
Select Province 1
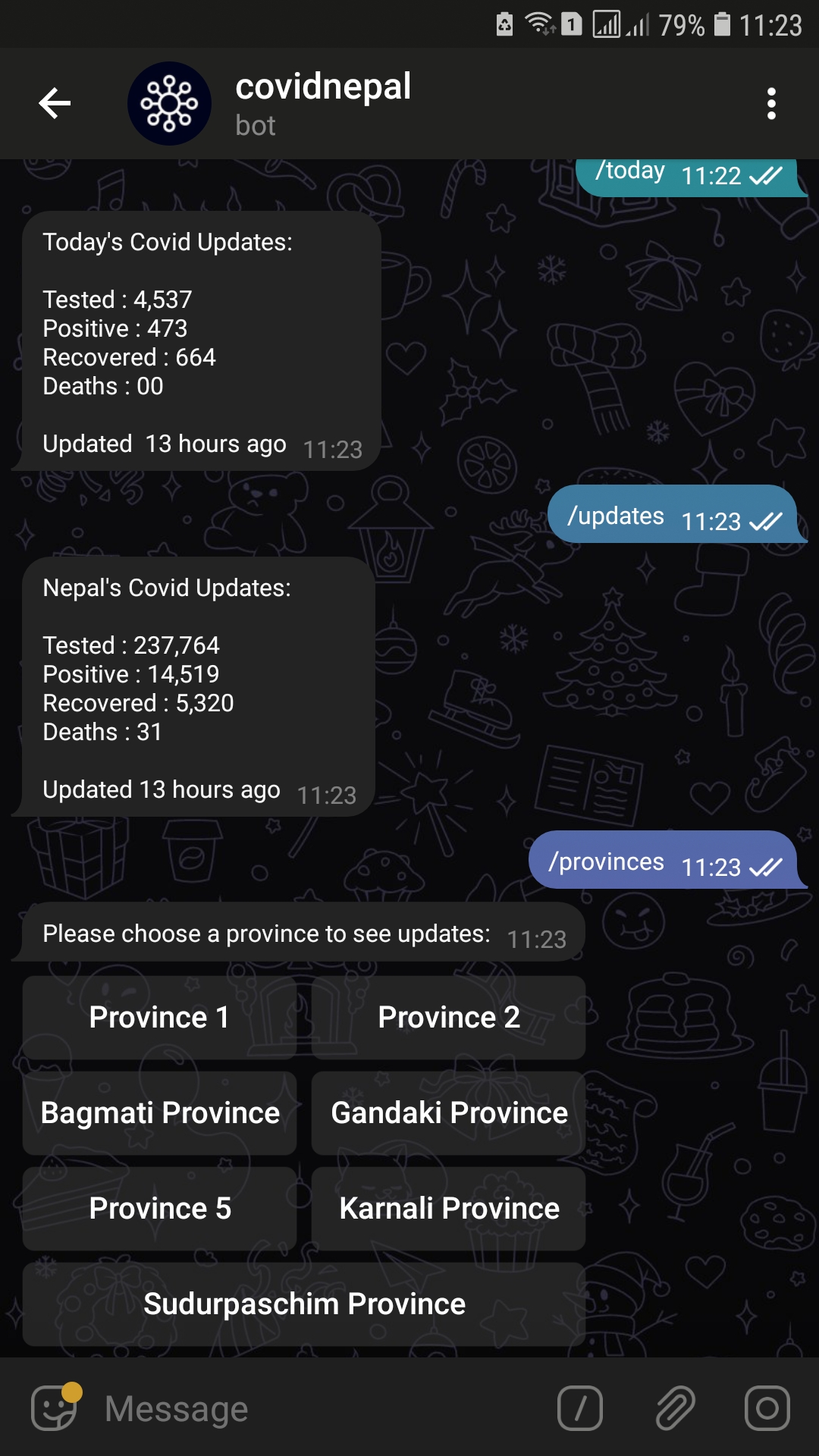[159, 1017]
